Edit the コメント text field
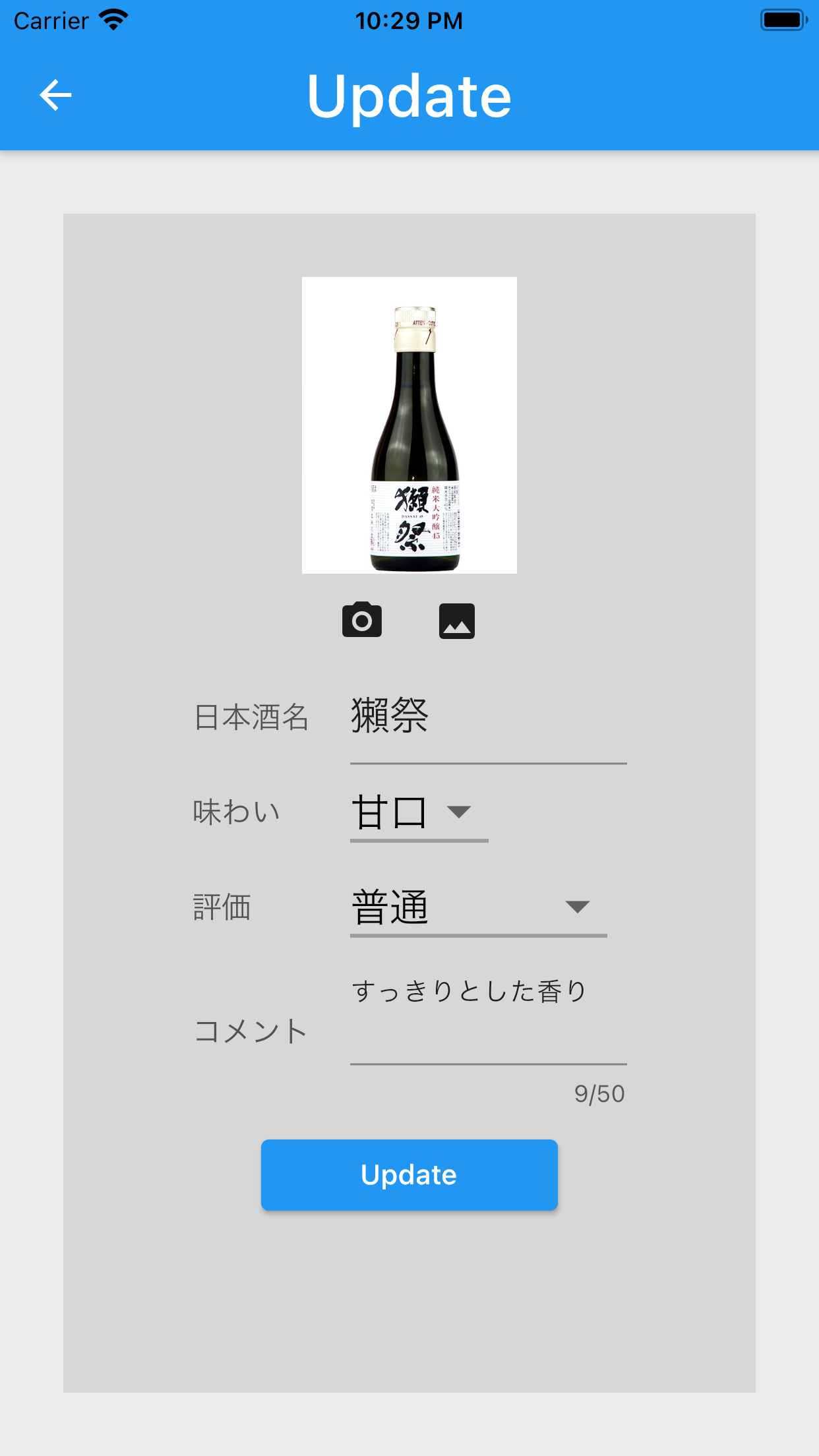819x1456 pixels. 488,1016
